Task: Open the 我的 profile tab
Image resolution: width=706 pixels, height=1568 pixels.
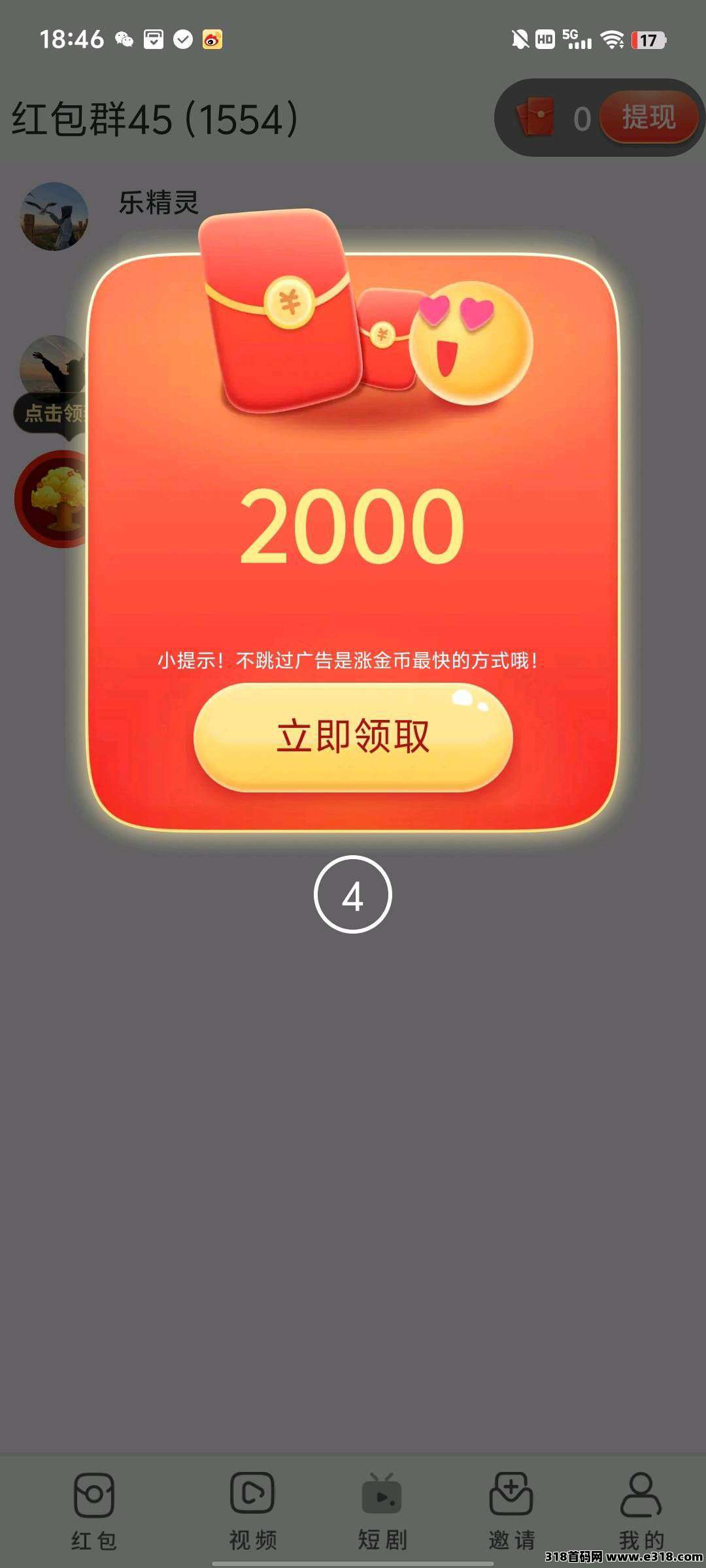Action: pyautogui.click(x=641, y=1511)
